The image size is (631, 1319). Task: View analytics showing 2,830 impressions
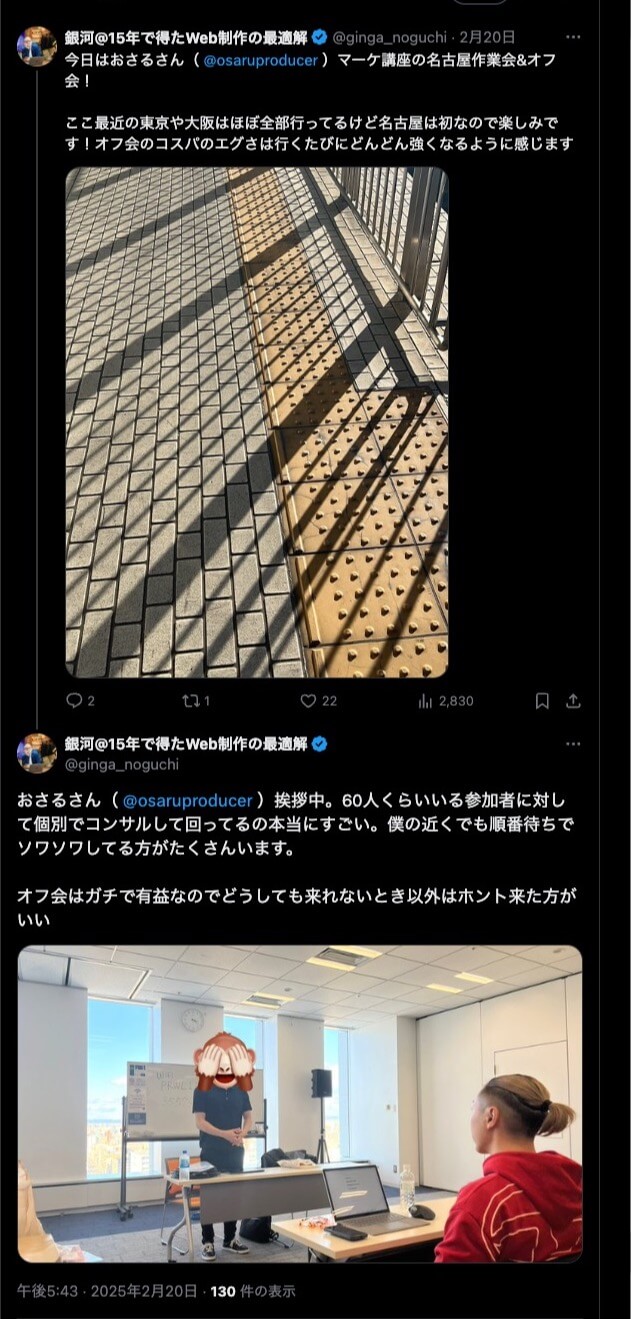click(x=425, y=701)
